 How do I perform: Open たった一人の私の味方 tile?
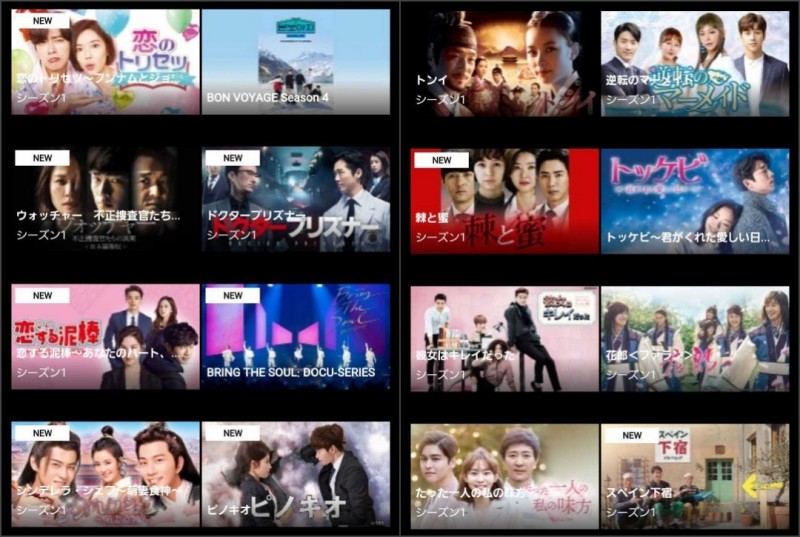tap(504, 475)
